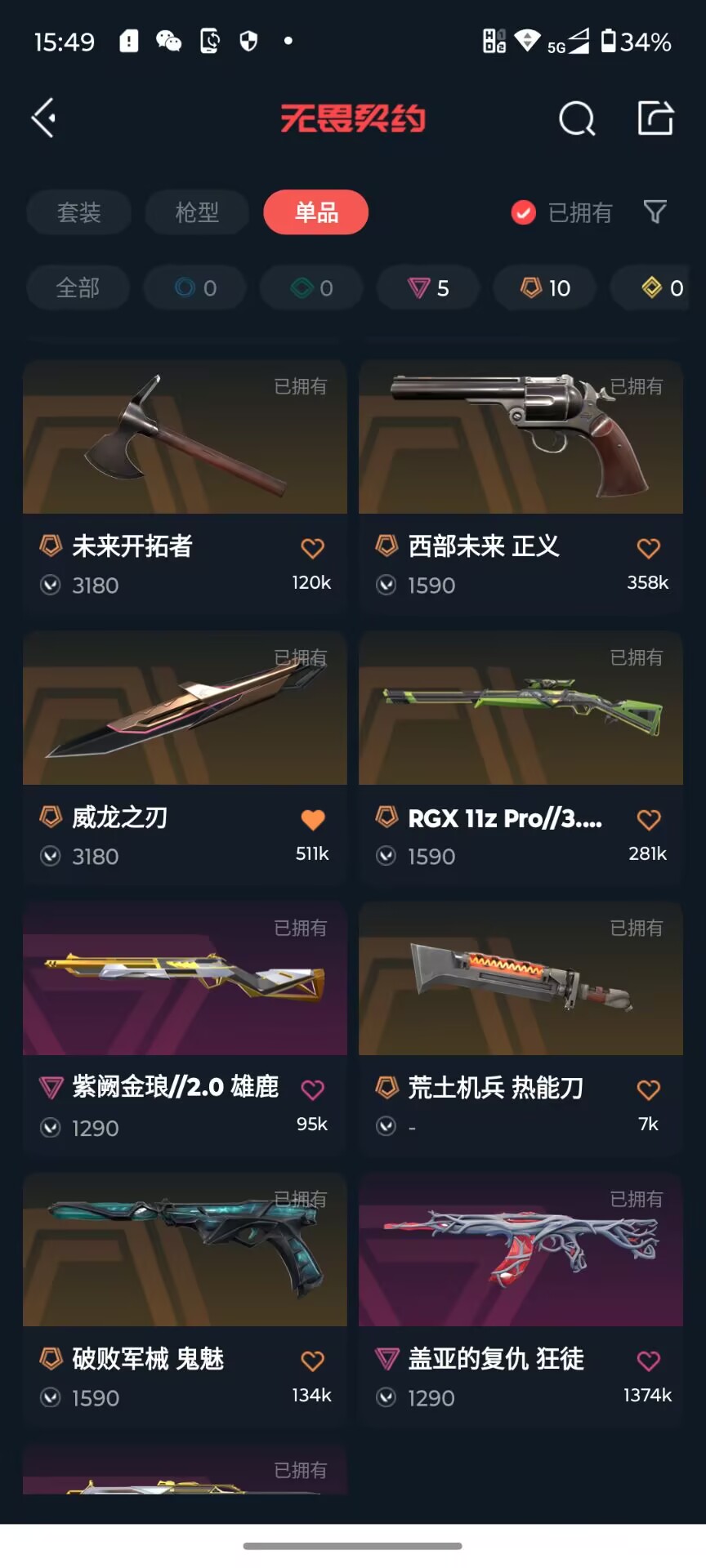Tap the share icon in the header

pyautogui.click(x=655, y=118)
